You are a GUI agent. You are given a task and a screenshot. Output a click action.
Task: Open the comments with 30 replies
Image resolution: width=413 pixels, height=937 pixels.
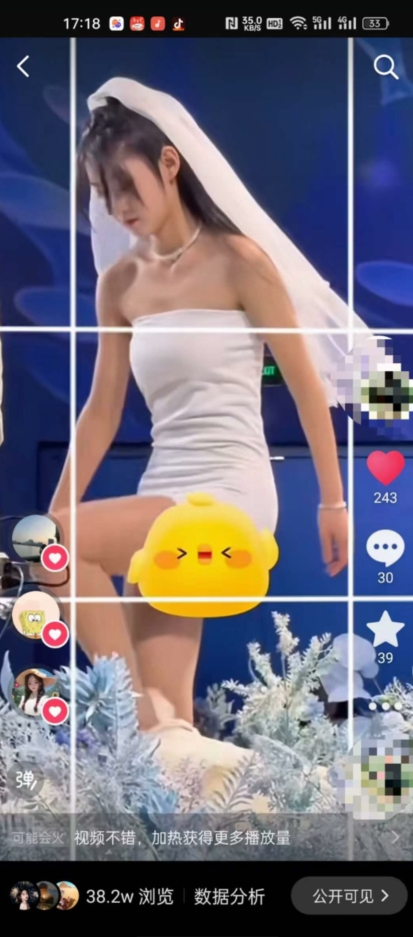click(x=385, y=549)
